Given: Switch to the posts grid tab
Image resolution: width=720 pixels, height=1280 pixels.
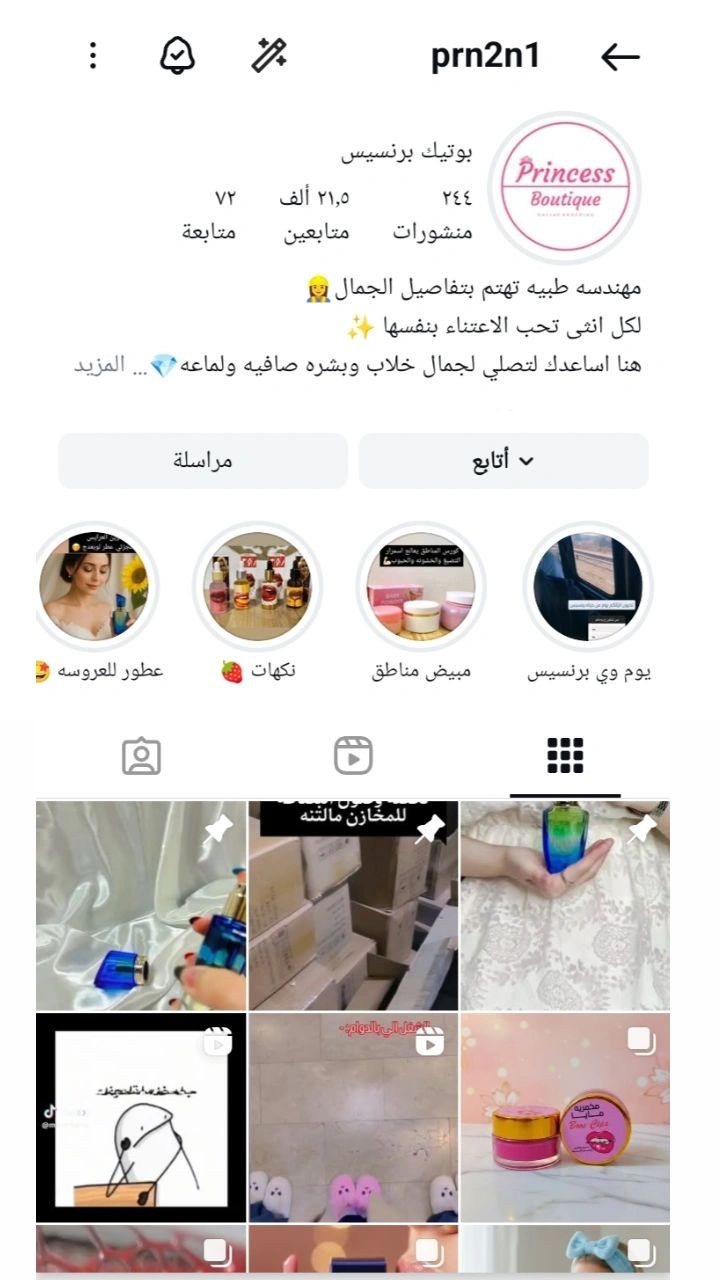Looking at the screenshot, I should tap(565, 756).
